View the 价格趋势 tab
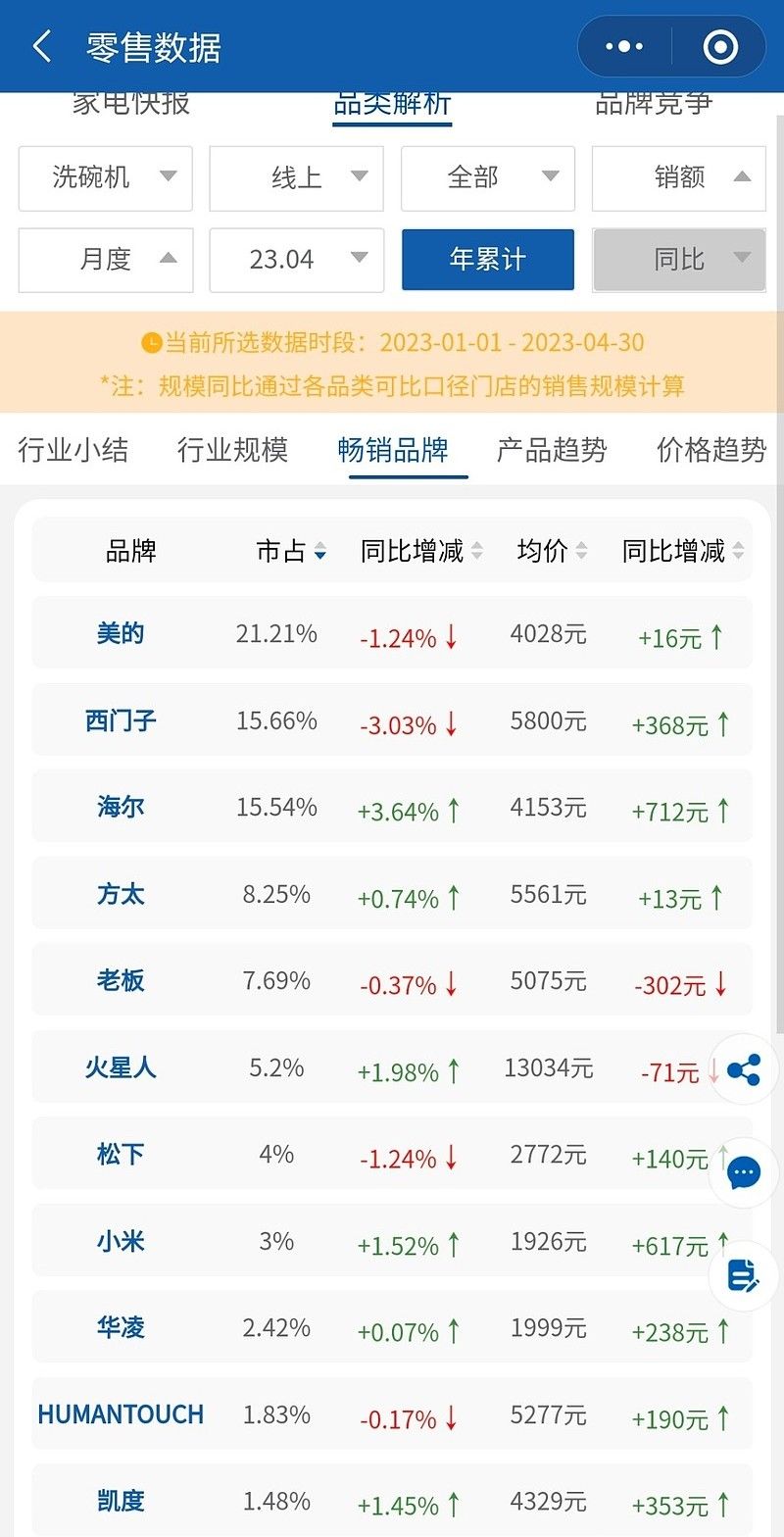This screenshot has width=784, height=1537. pyautogui.click(x=711, y=450)
